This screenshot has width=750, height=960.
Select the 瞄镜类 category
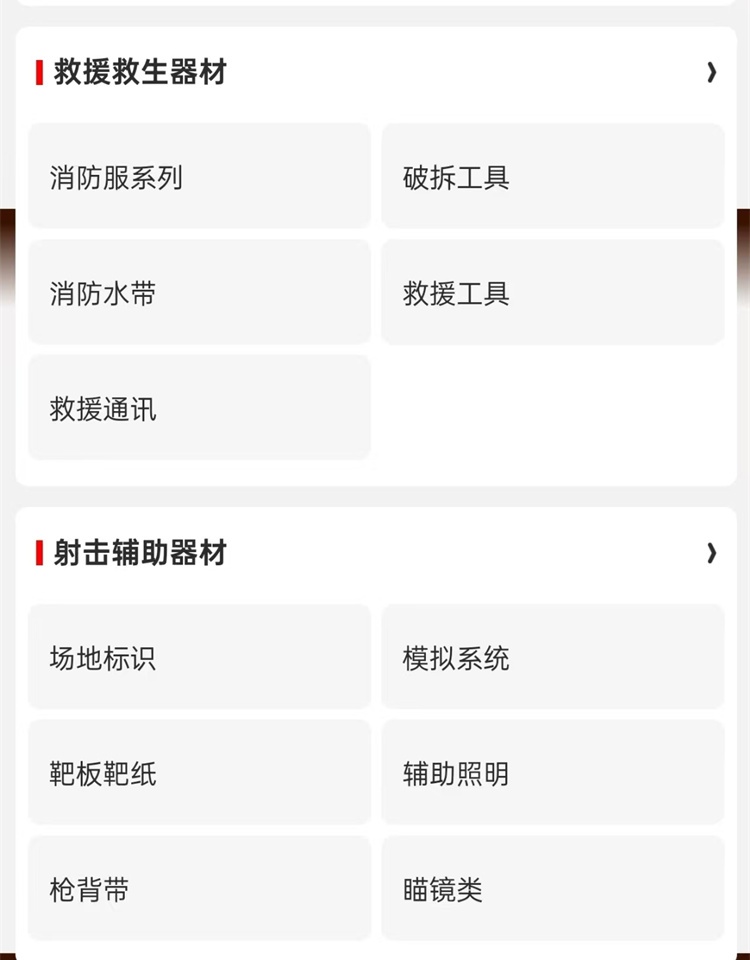(553, 888)
